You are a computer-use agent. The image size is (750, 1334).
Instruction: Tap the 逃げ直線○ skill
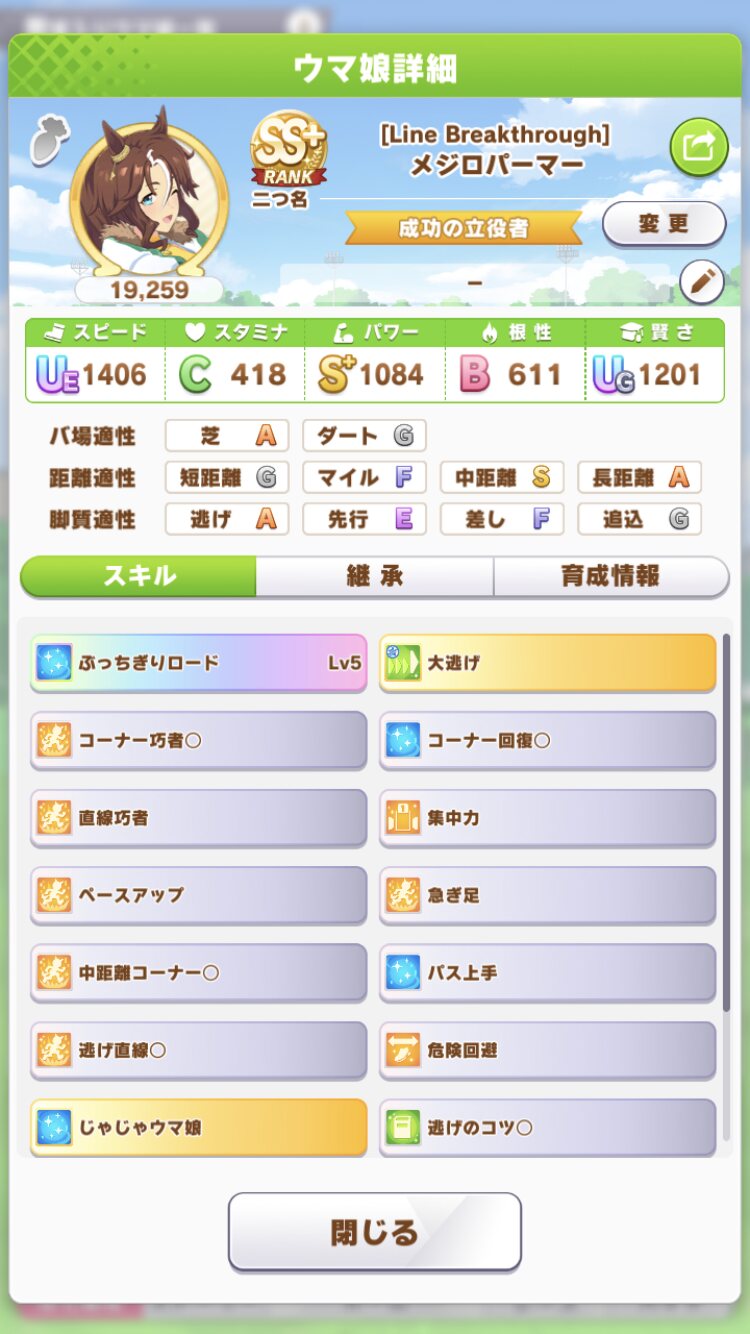198,1049
